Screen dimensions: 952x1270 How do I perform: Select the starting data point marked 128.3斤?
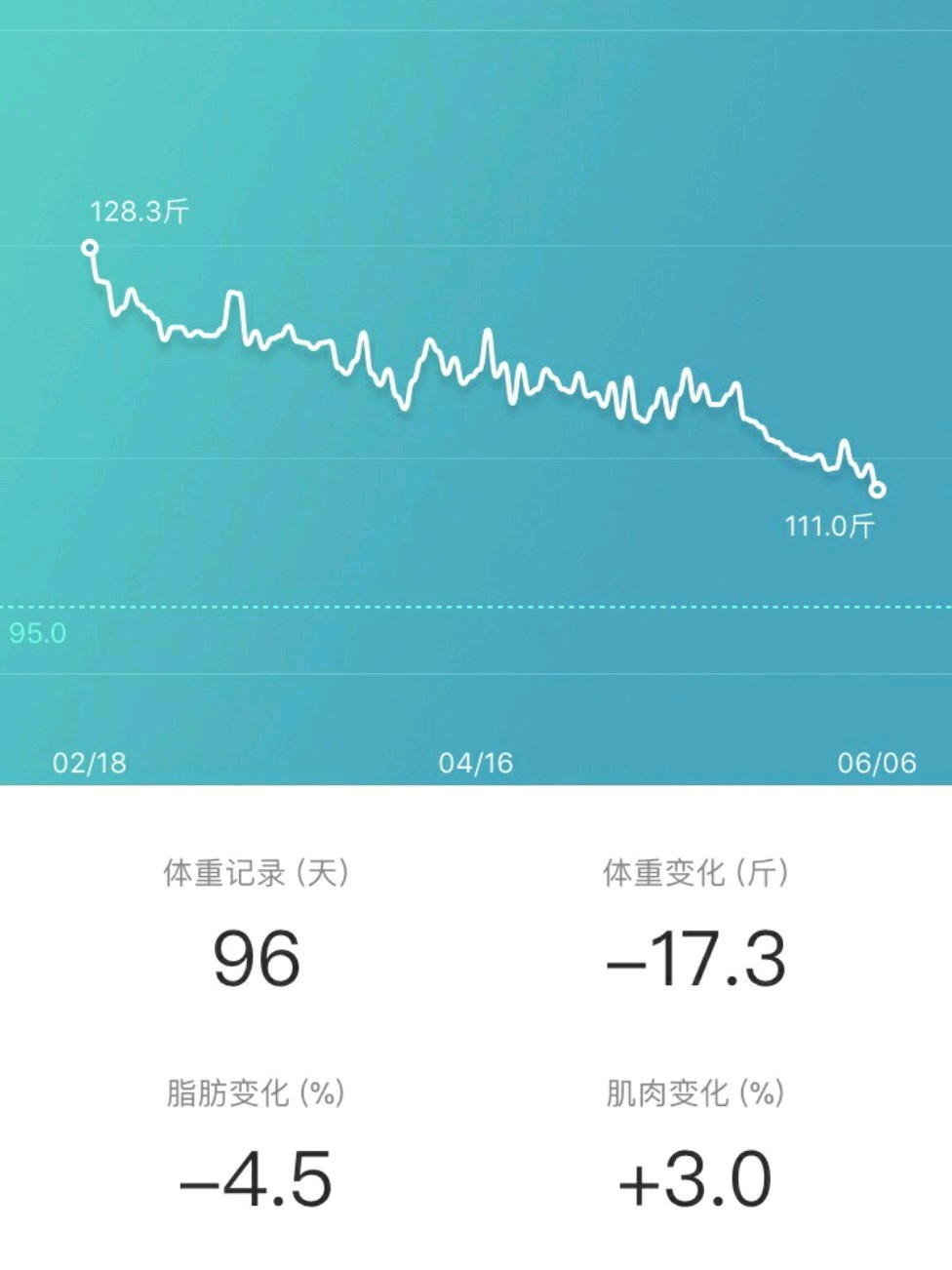pyautogui.click(x=90, y=249)
